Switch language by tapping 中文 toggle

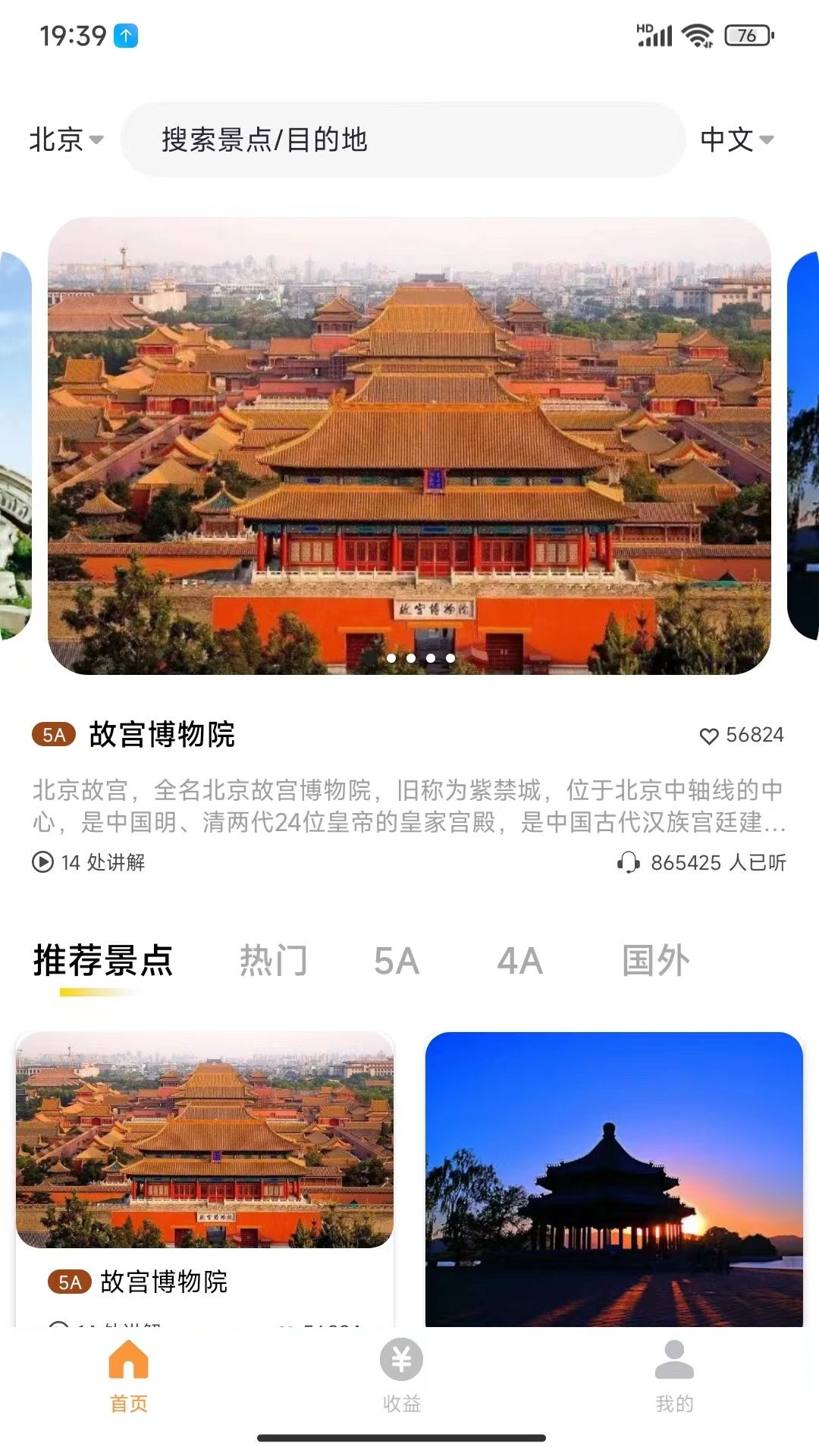coord(726,140)
